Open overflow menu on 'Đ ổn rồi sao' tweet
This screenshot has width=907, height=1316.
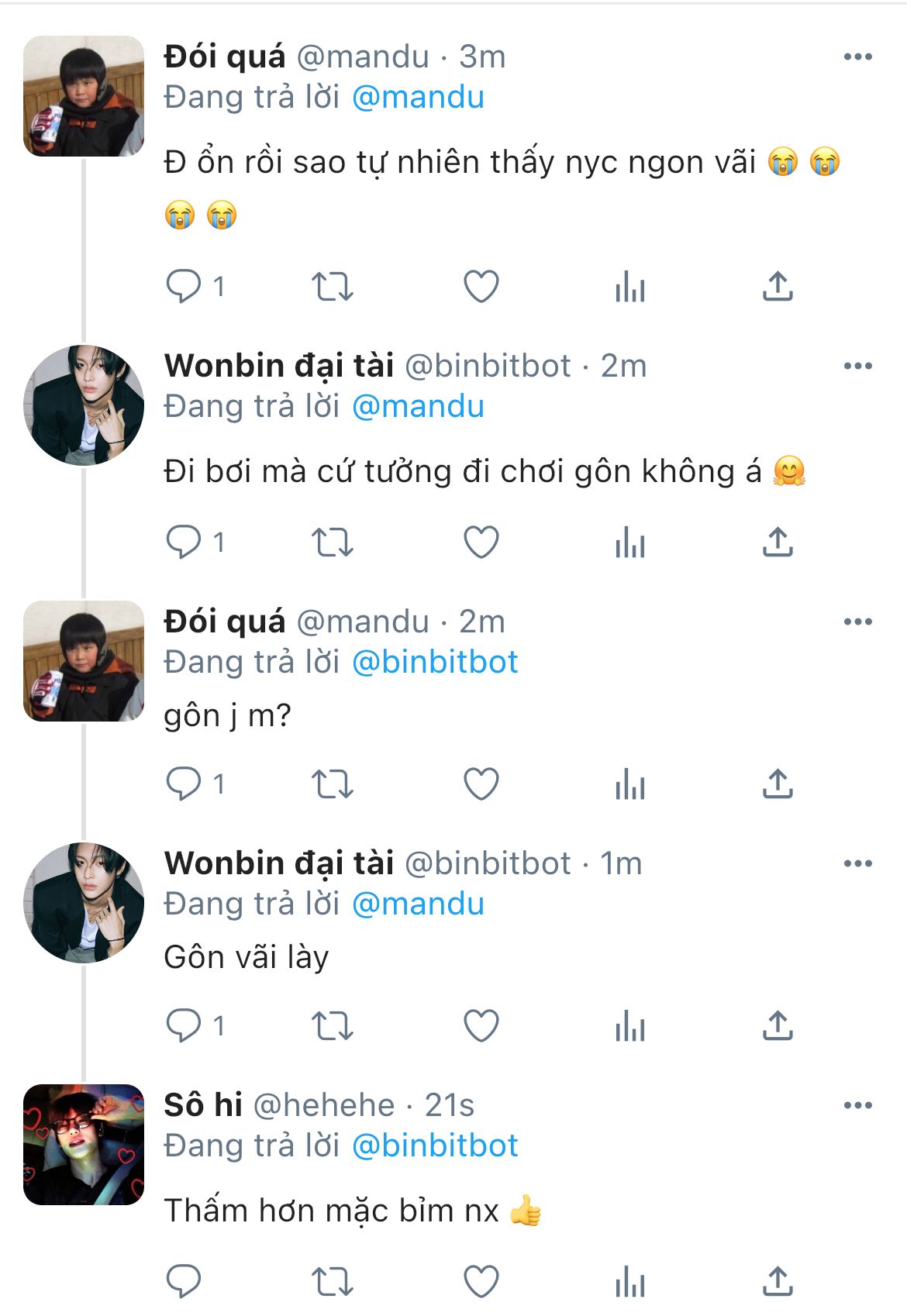(x=857, y=57)
